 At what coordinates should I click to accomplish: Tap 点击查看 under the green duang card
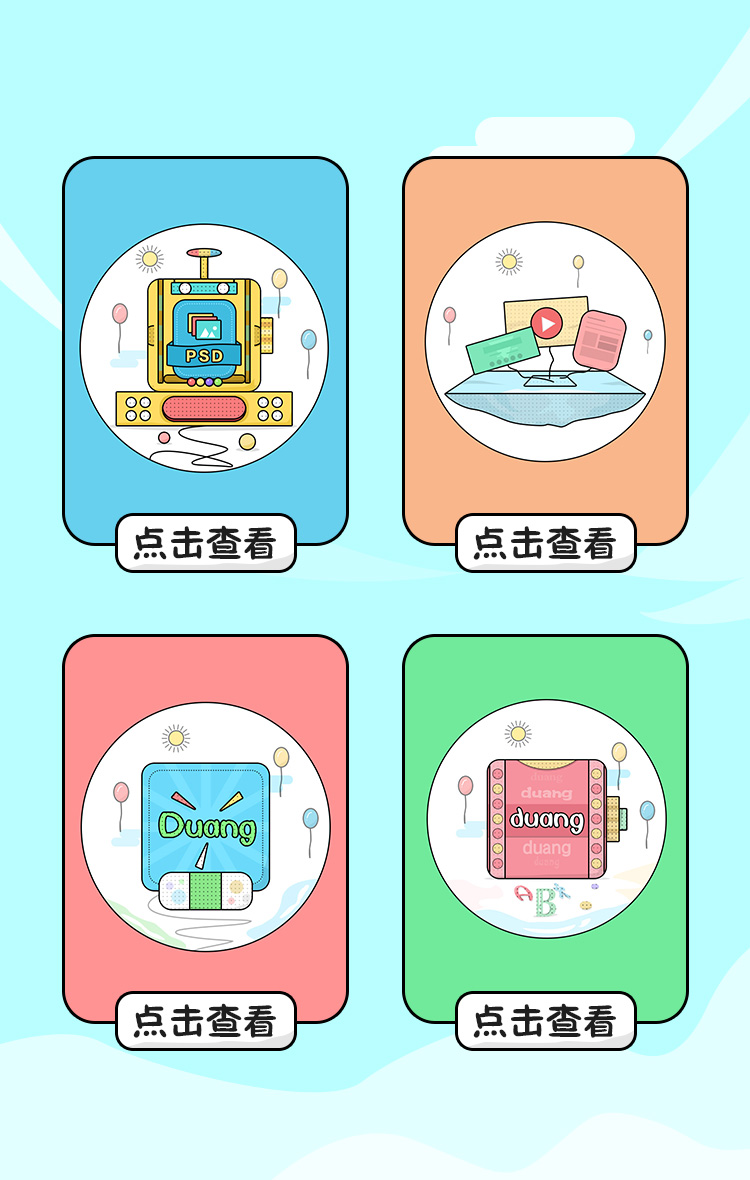545,1021
